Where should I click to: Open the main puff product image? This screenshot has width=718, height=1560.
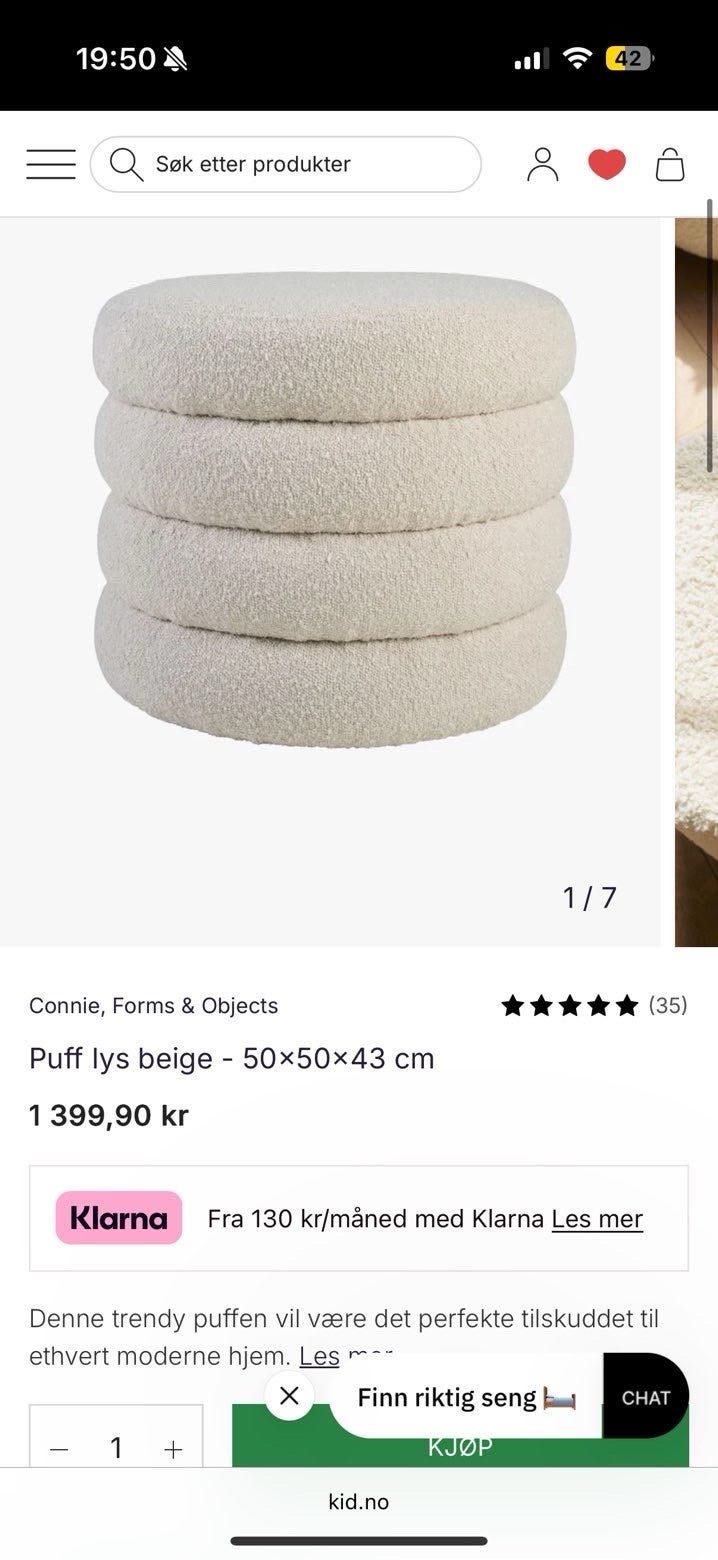pos(331,510)
